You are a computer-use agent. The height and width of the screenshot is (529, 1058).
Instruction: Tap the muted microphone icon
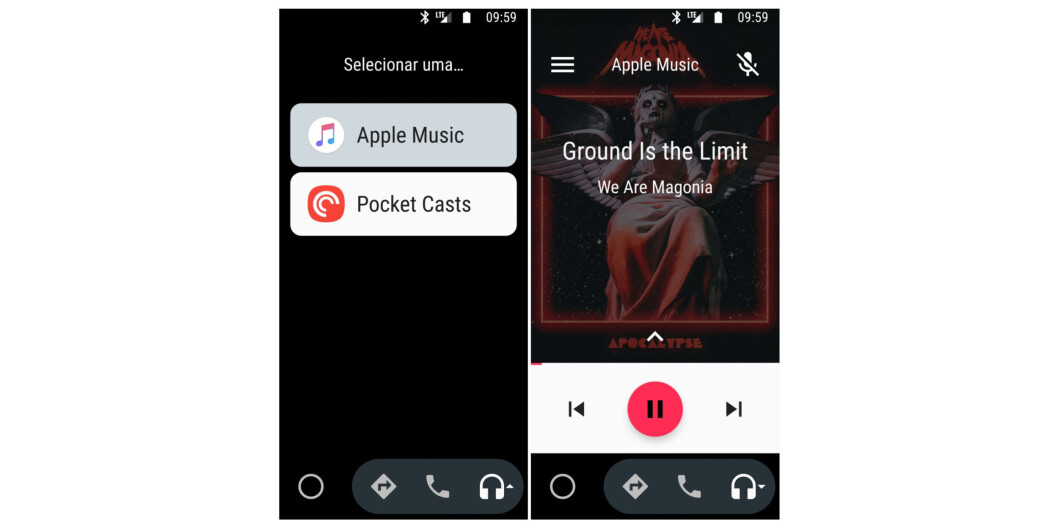point(747,65)
